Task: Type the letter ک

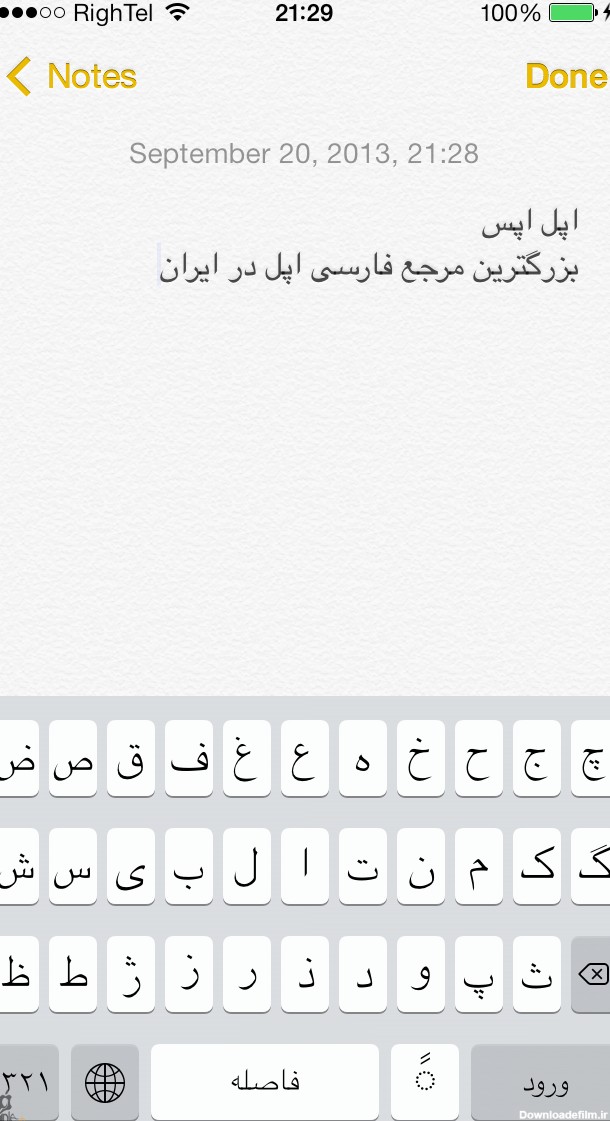Action: tap(536, 866)
